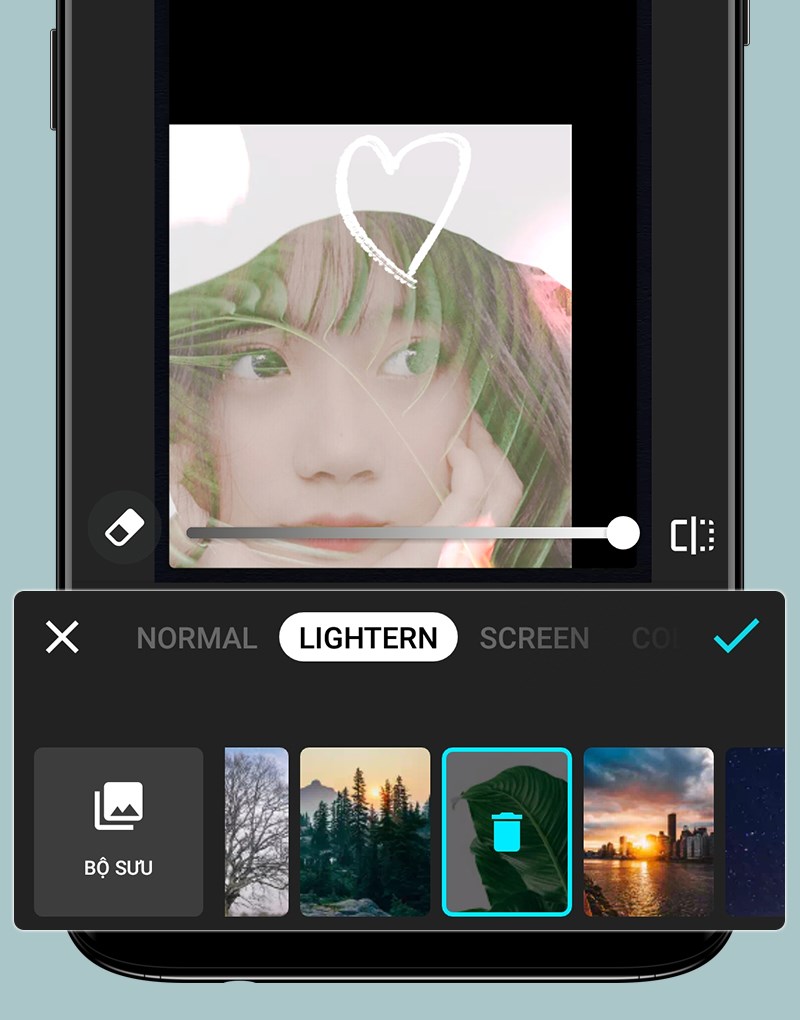Choose the bare tree overlay image

point(256,832)
